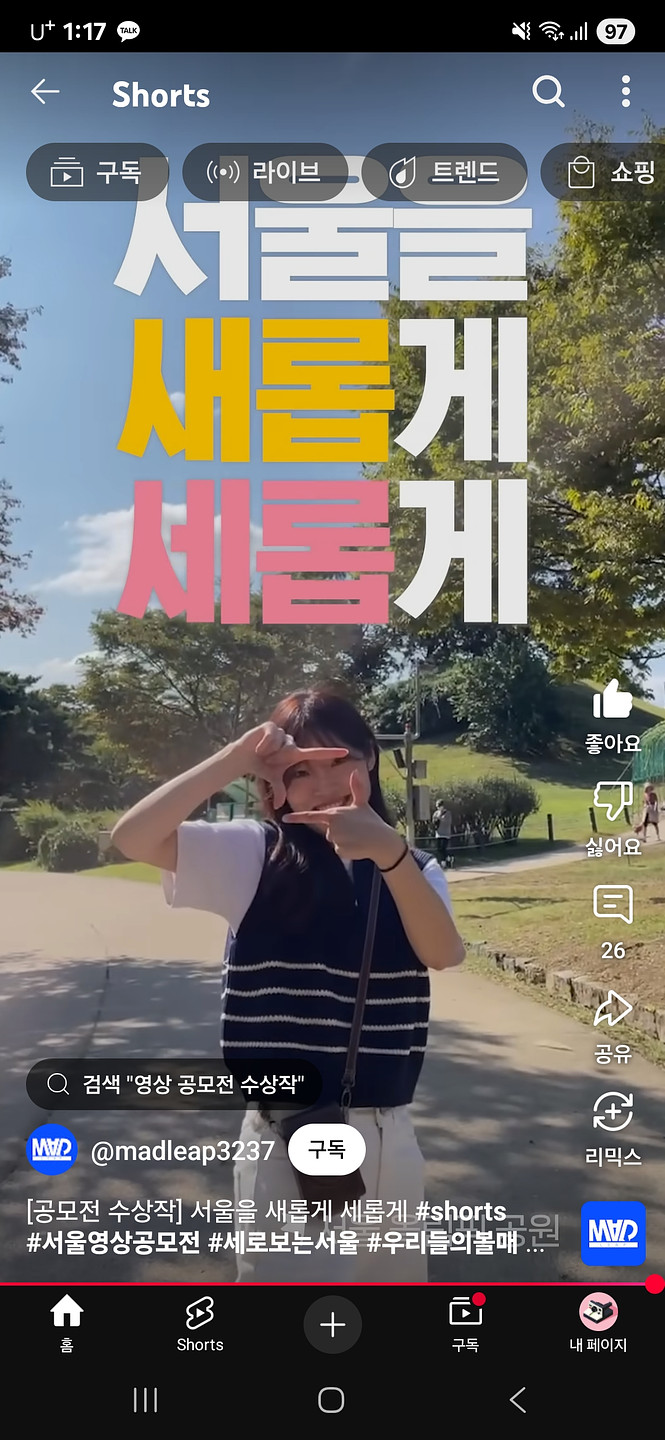Open search in Shorts
The width and height of the screenshot is (665, 1440).
click(548, 92)
